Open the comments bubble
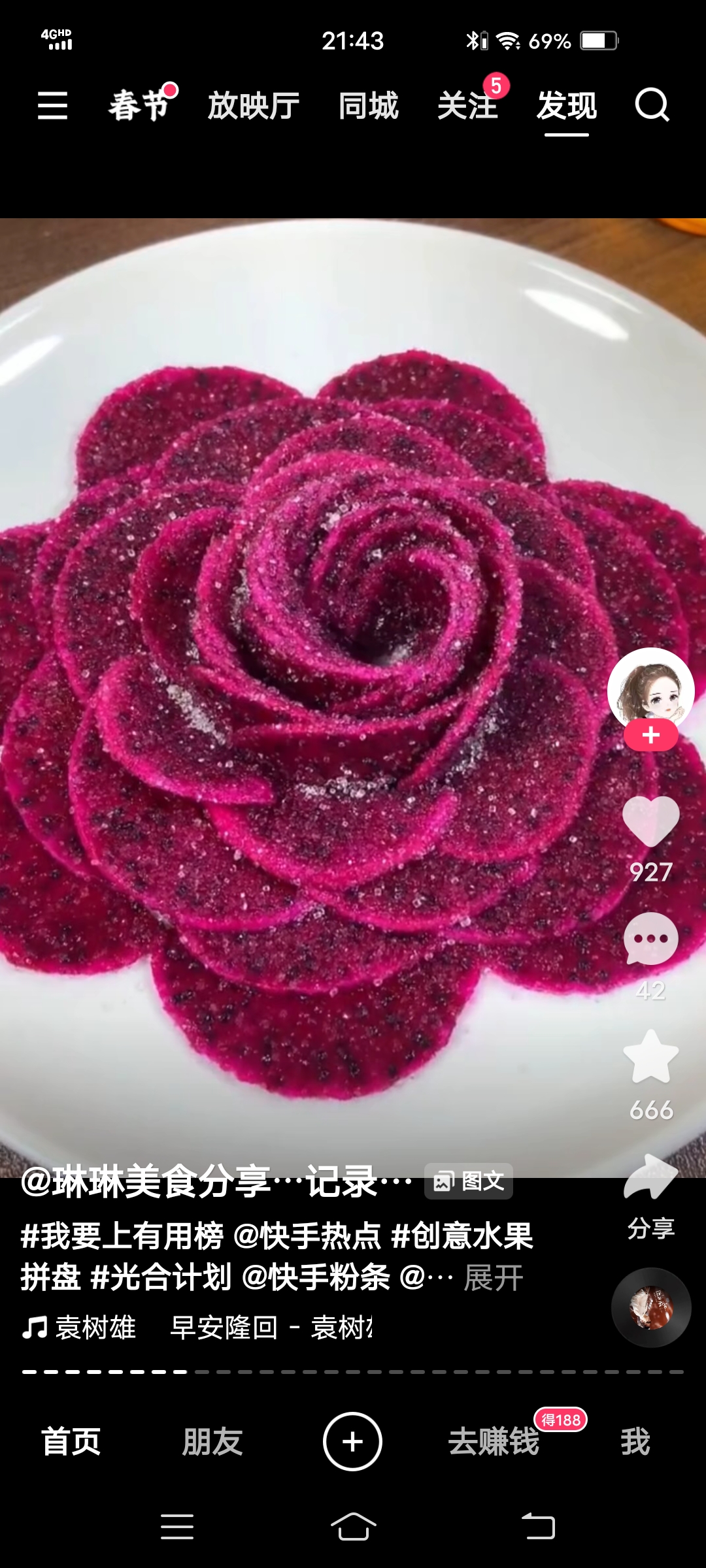 650,939
